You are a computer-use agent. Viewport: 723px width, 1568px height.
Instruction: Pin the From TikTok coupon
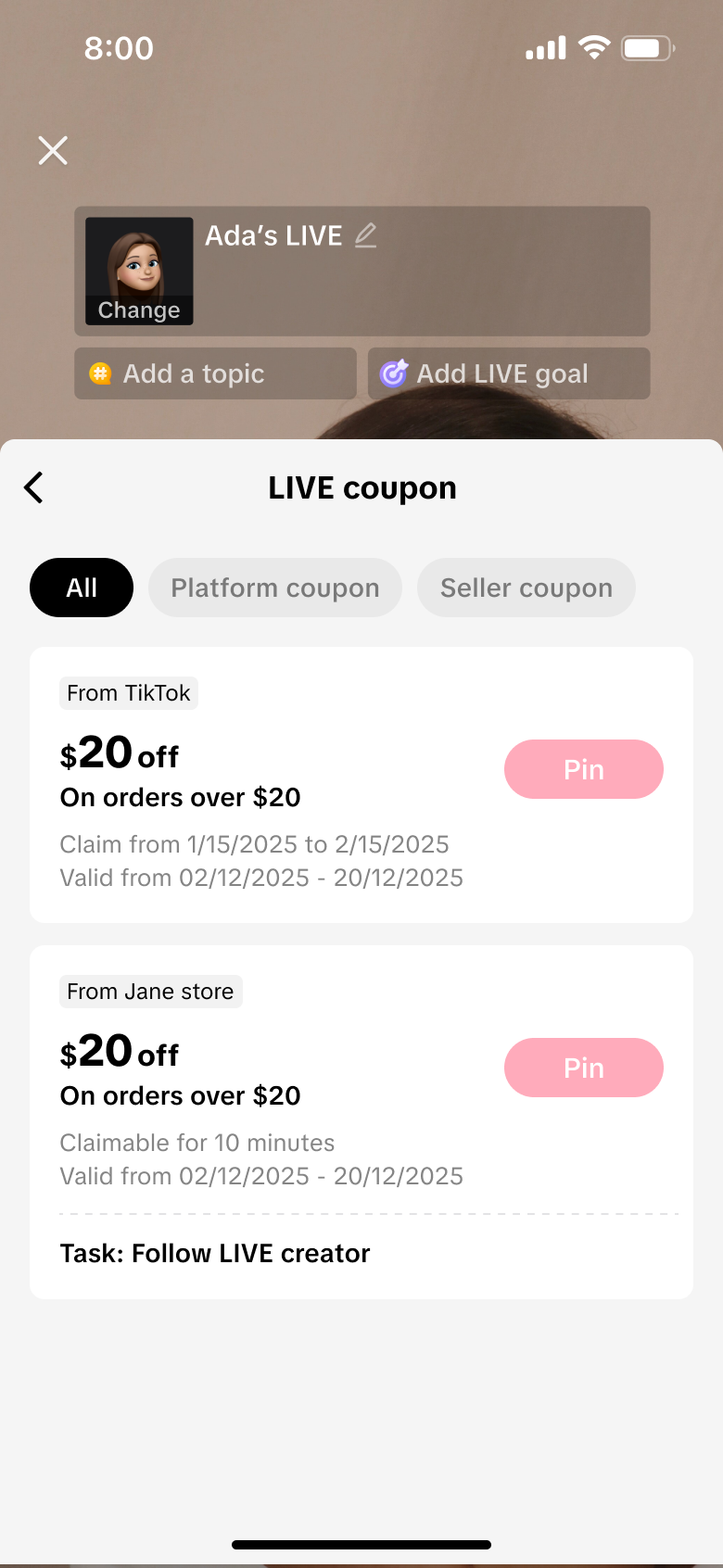click(x=583, y=769)
